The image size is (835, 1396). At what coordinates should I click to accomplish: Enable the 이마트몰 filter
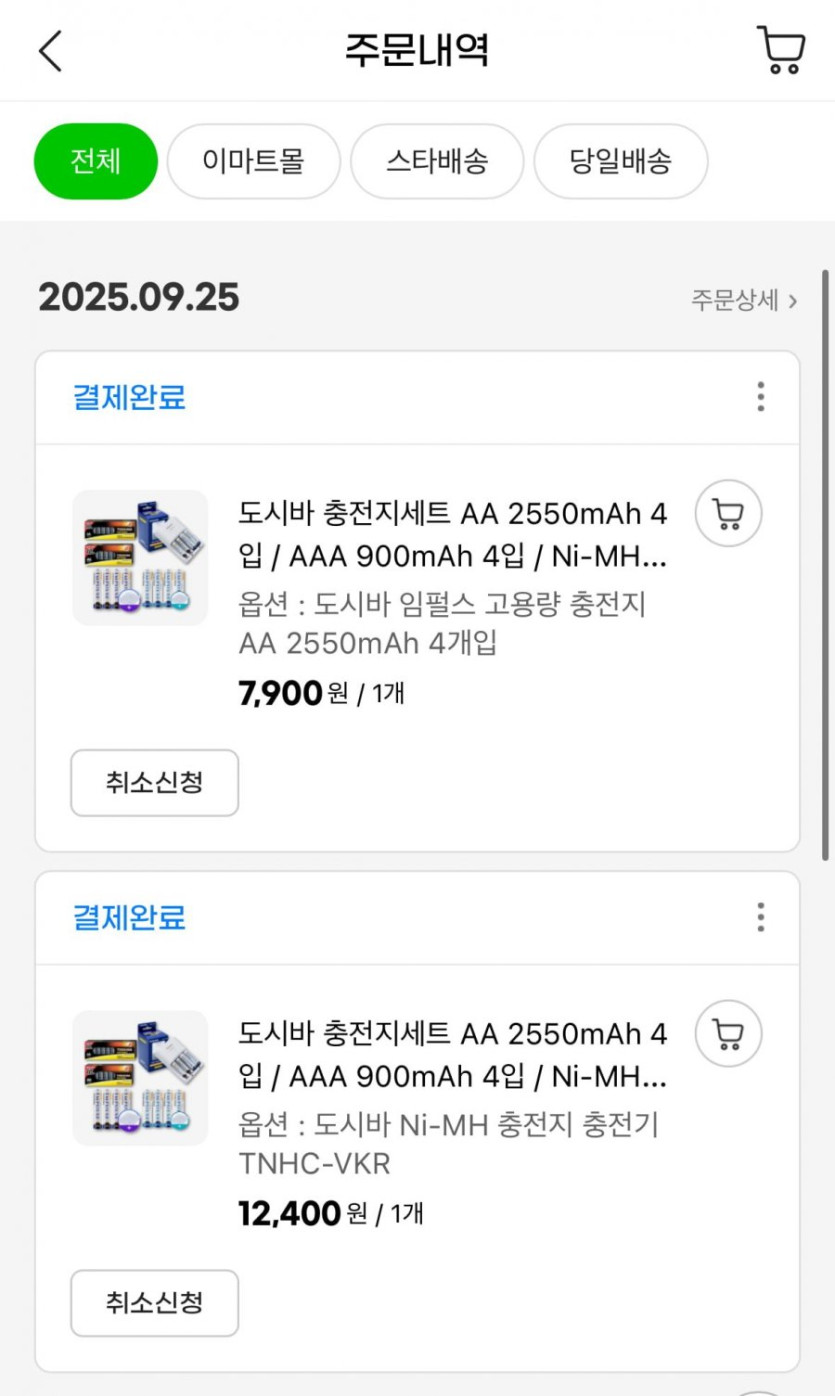point(253,161)
